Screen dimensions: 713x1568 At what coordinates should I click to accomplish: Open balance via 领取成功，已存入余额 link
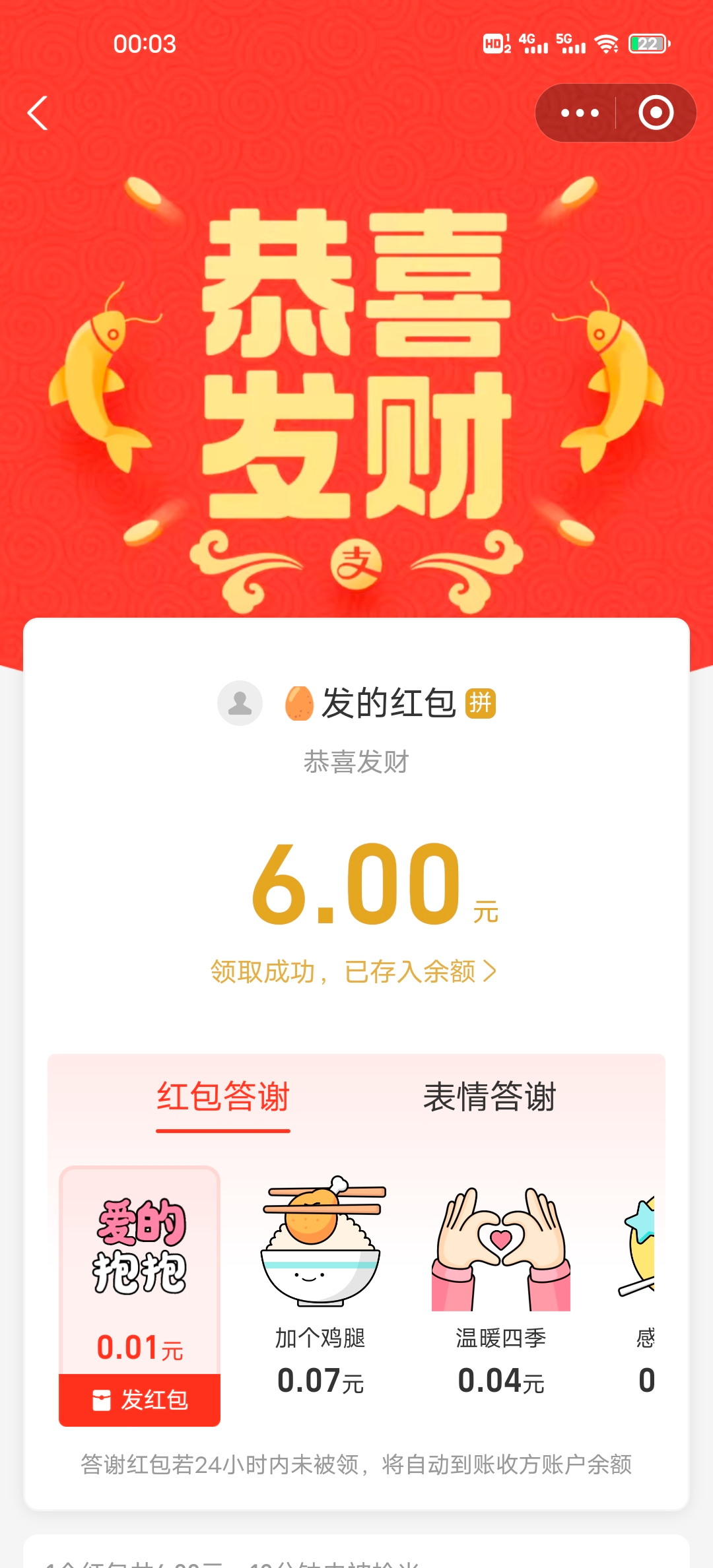point(354,971)
